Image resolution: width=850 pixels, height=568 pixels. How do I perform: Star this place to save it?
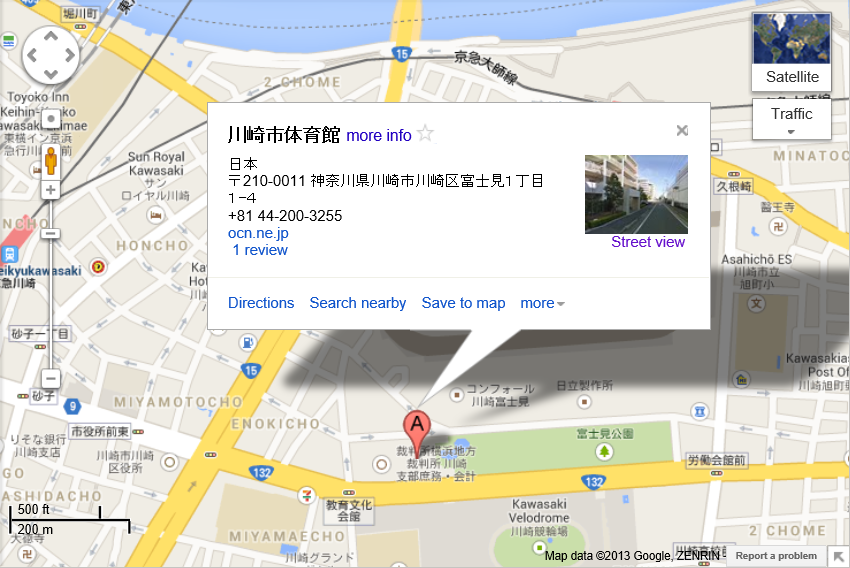[425, 133]
